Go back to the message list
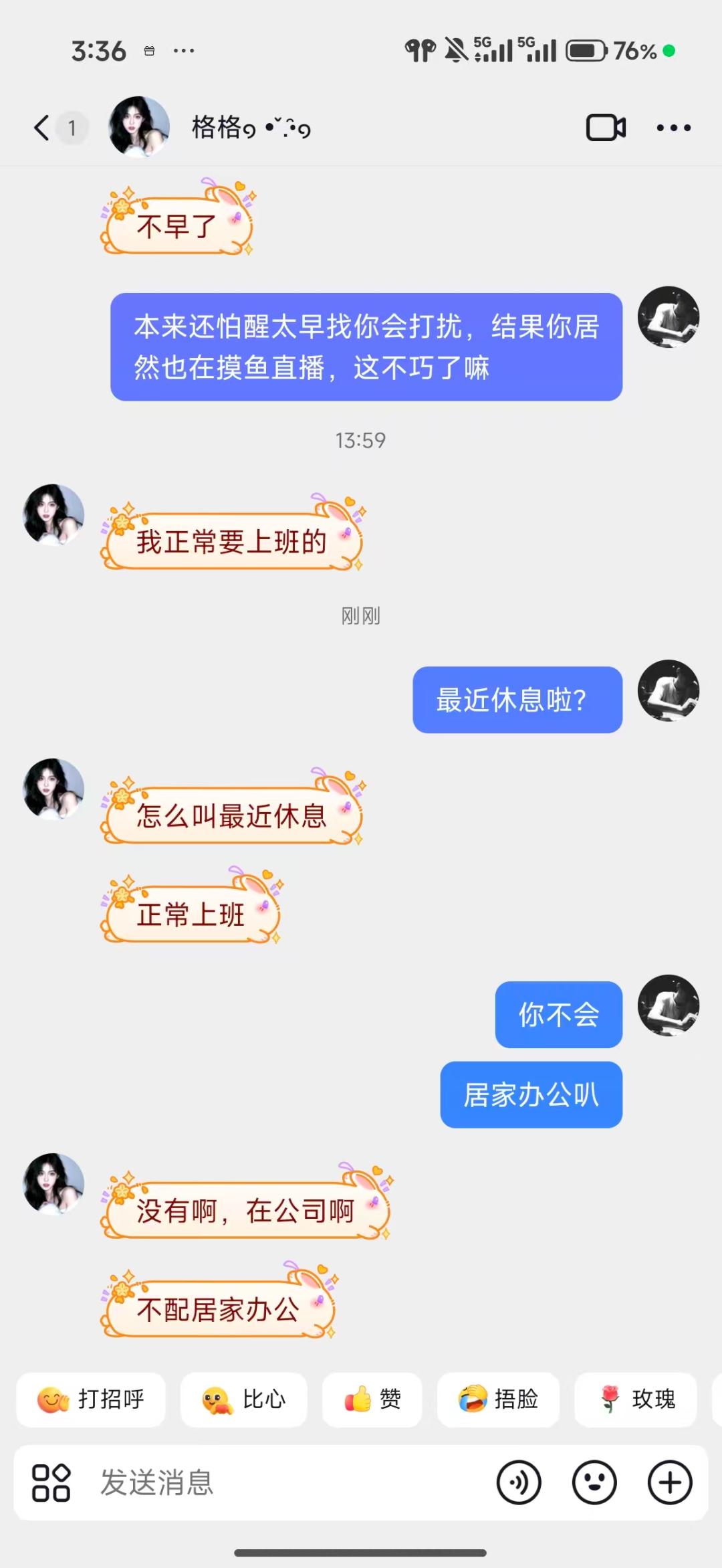This screenshot has width=722, height=1568. (x=42, y=128)
